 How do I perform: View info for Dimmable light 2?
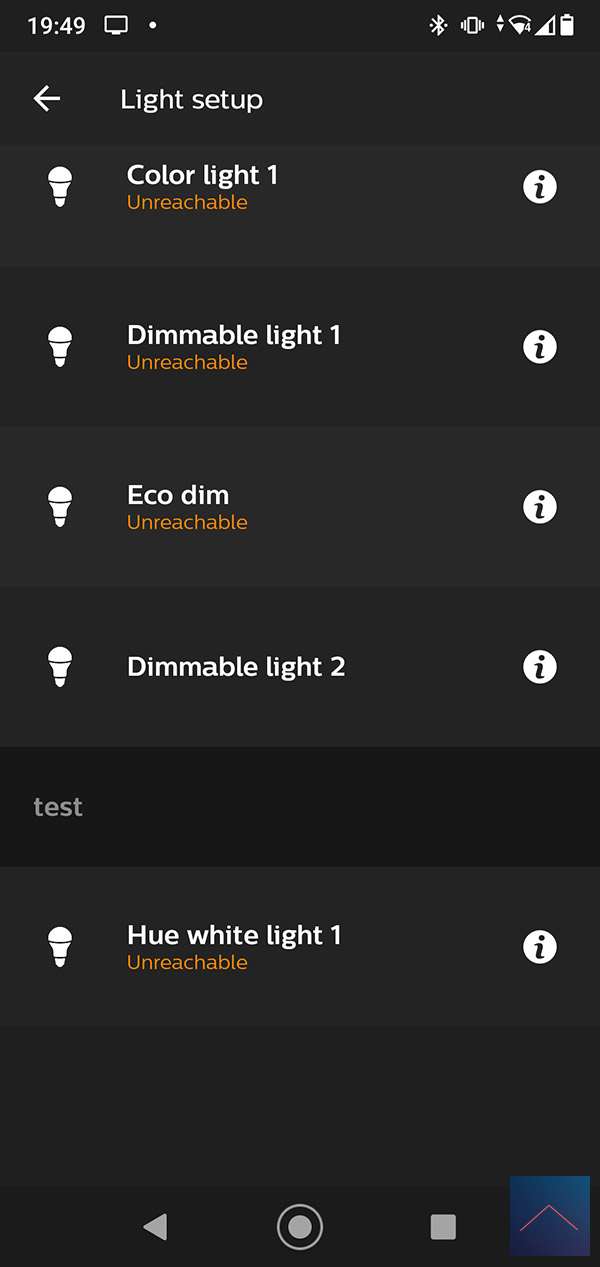[x=540, y=667]
